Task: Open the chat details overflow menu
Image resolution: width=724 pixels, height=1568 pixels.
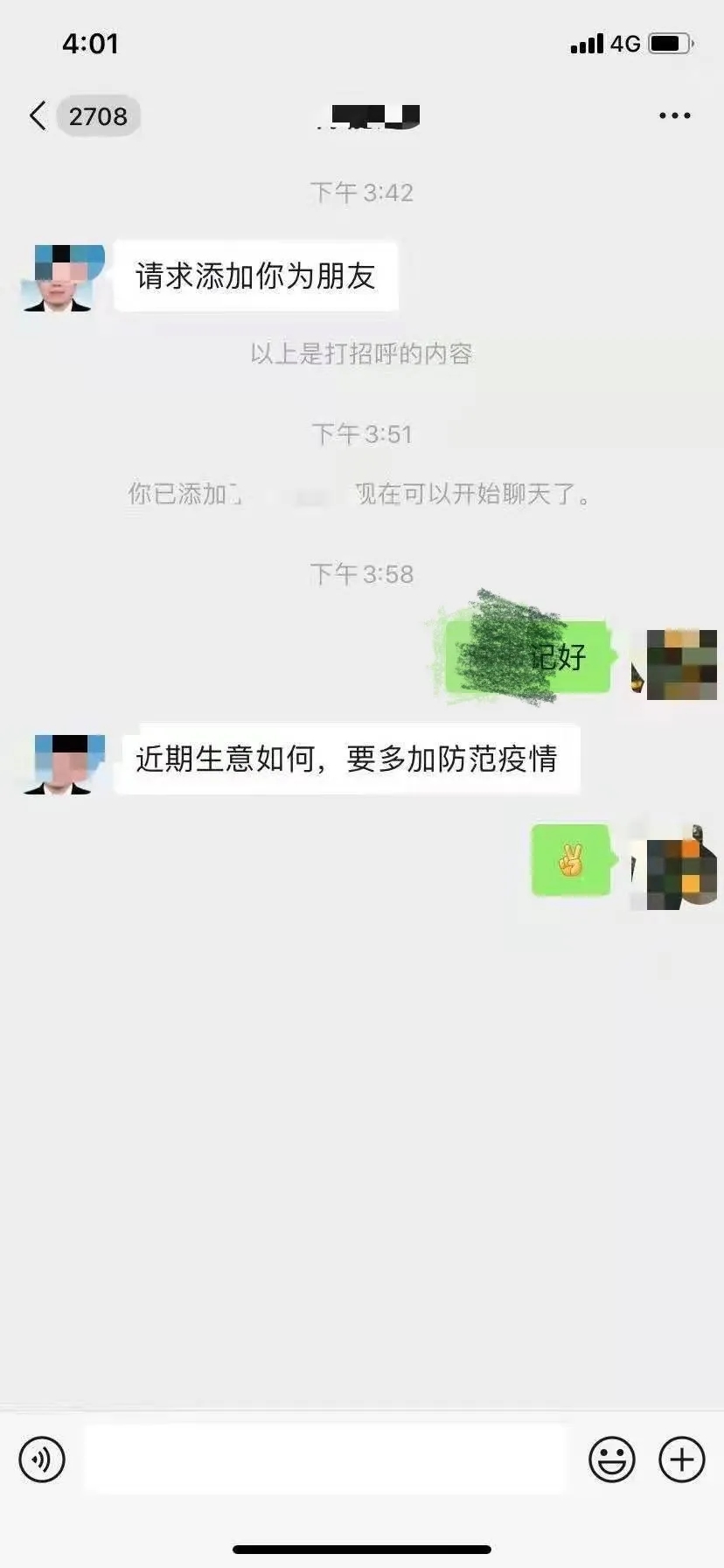Action: [x=674, y=115]
